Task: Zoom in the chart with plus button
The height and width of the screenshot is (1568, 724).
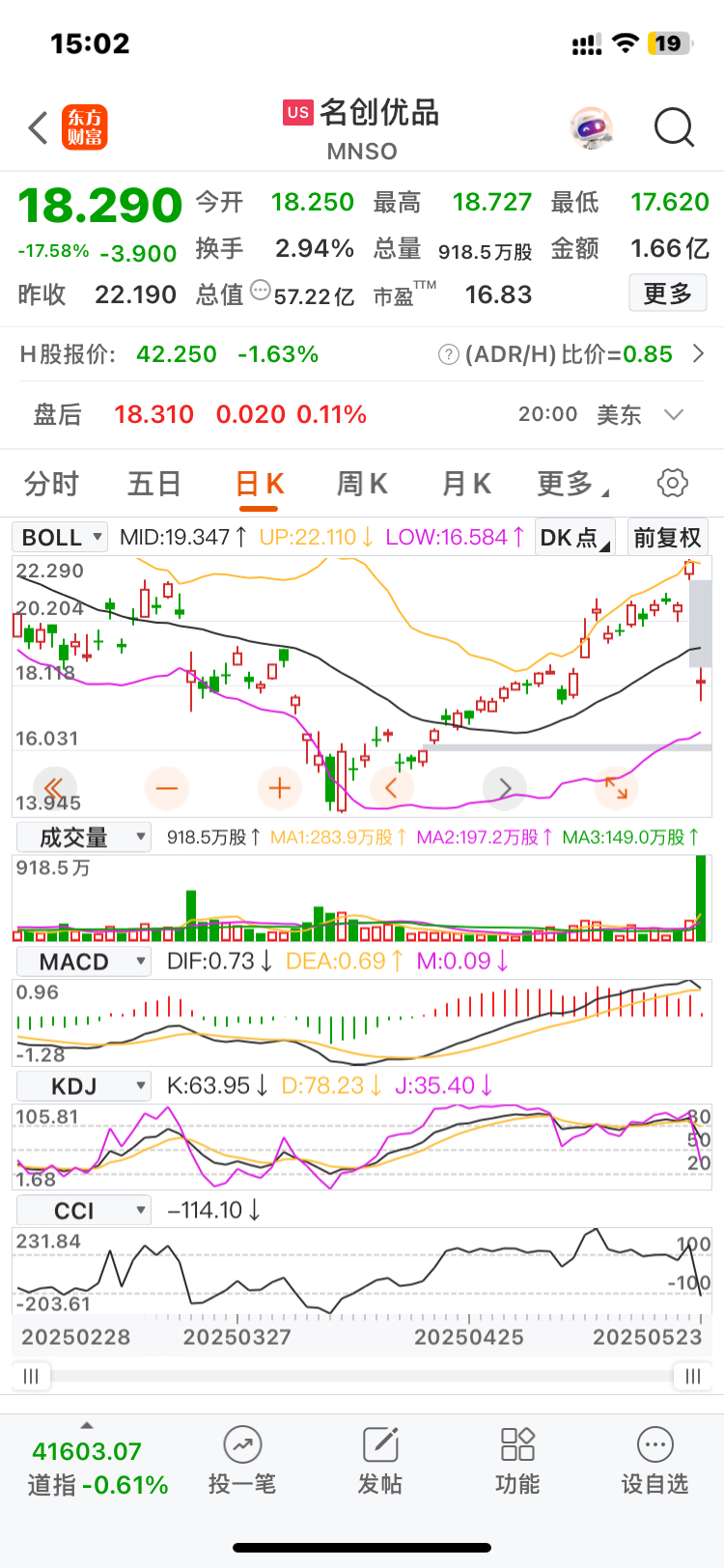Action: pyautogui.click(x=280, y=788)
